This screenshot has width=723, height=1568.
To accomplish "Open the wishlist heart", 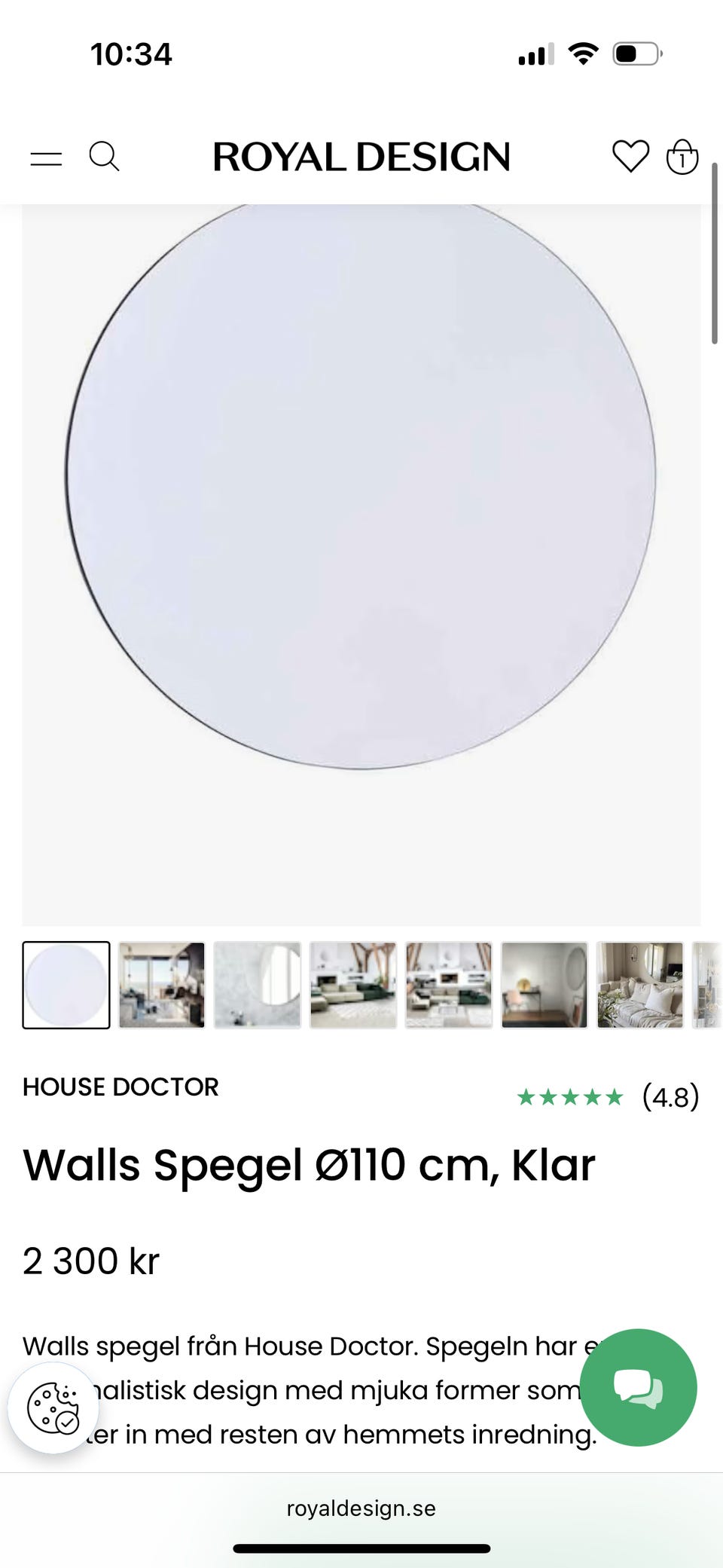I will click(x=630, y=157).
